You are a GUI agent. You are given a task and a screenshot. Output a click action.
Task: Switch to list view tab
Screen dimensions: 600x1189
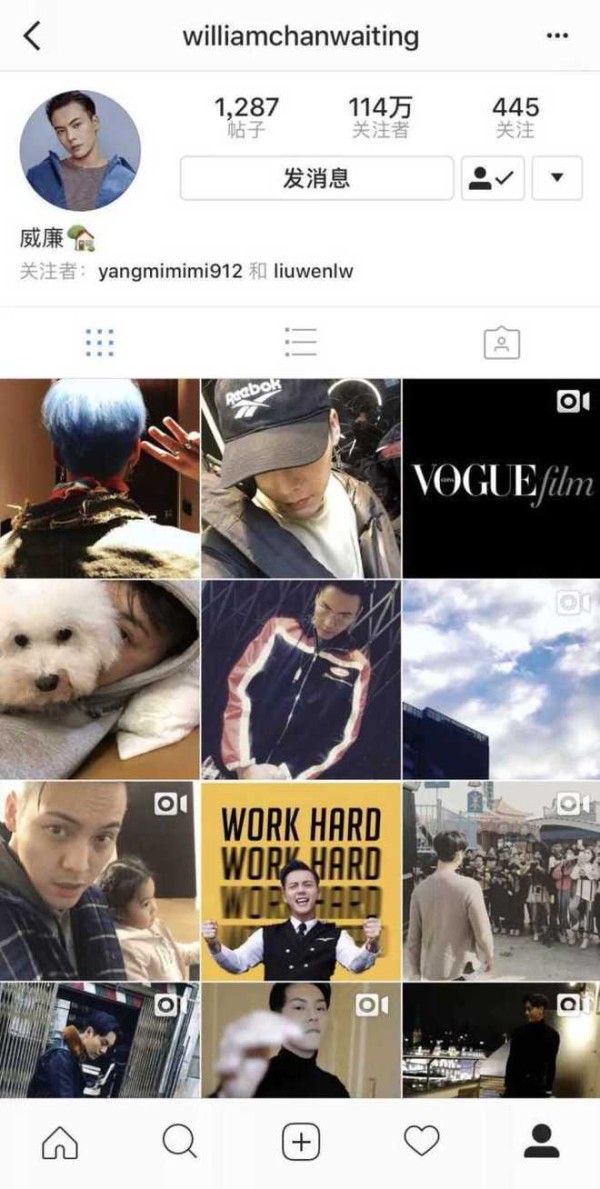[x=300, y=343]
